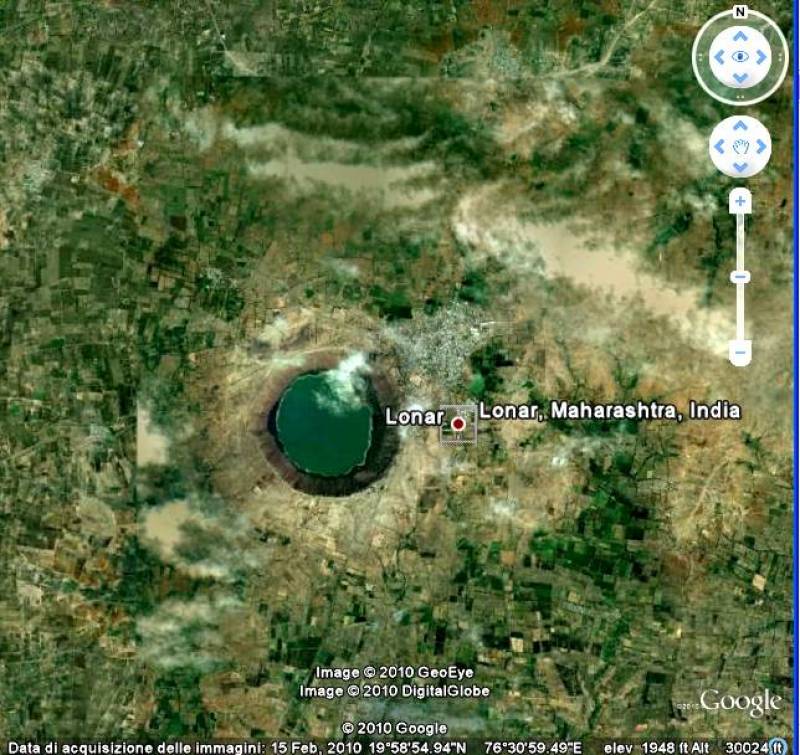800x755 pixels.
Task: Select the Lonar placemark pin
Action: (x=458, y=424)
